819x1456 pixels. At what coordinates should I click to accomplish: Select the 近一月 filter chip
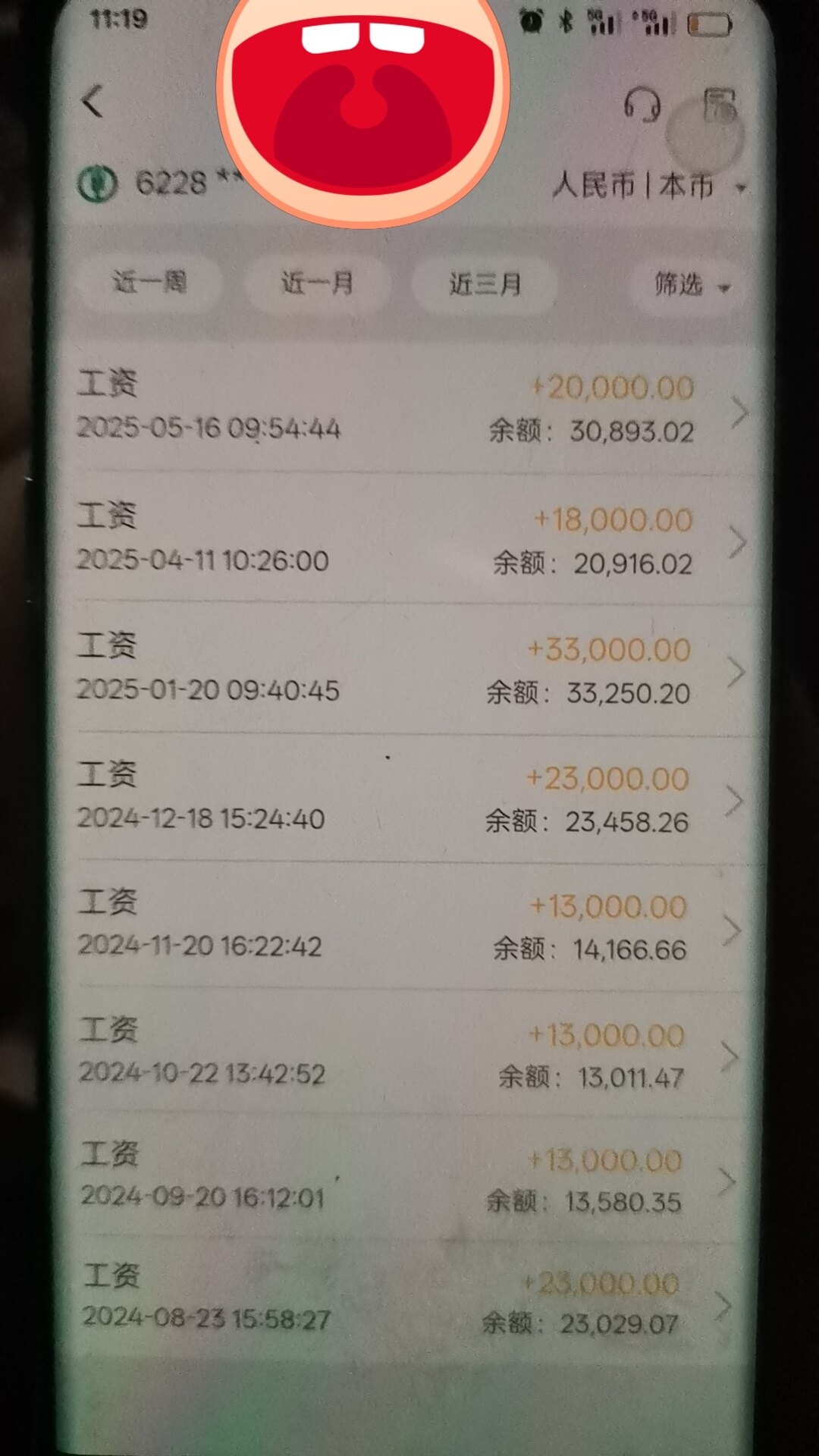coord(317,284)
